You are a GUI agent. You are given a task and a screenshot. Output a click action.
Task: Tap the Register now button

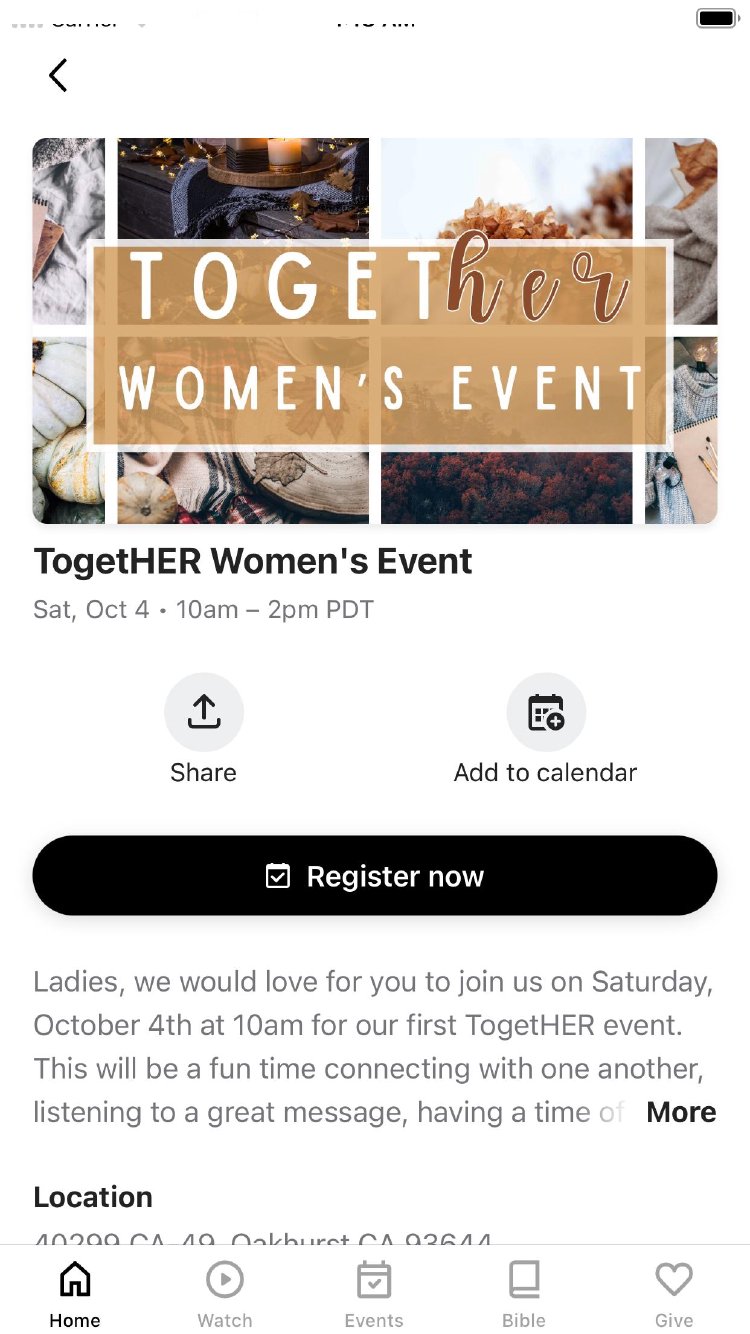[375, 876]
